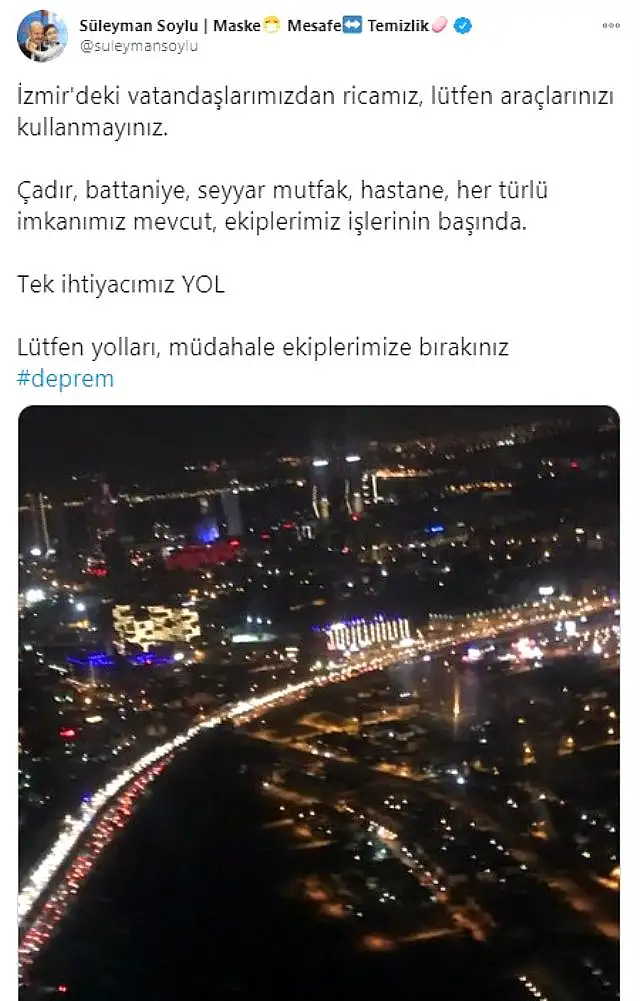Play the night-time city traffic video

click(319, 700)
